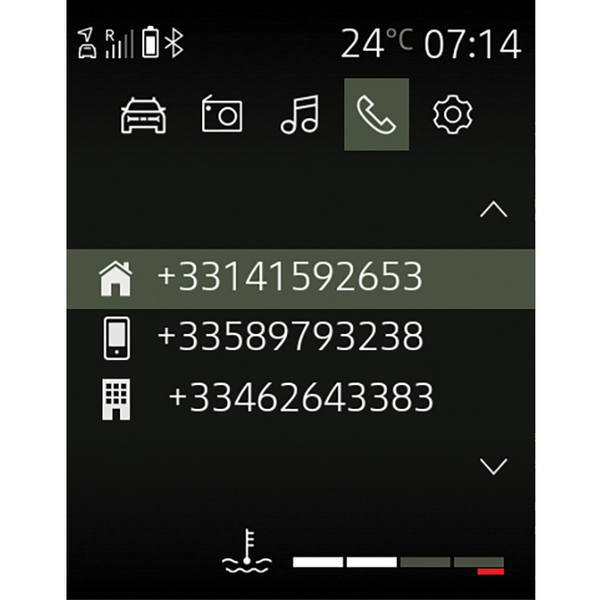
Task: Open the settings gear tab
Action: coord(452,116)
